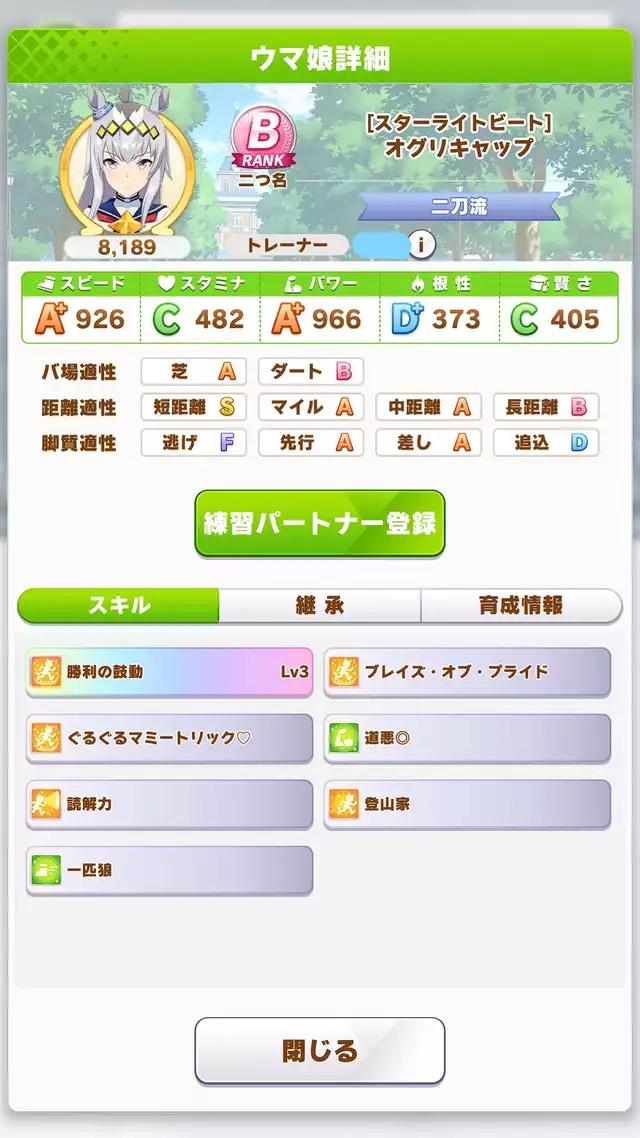Open the 読解力 skill
This screenshot has height=1138, width=640.
169,804
